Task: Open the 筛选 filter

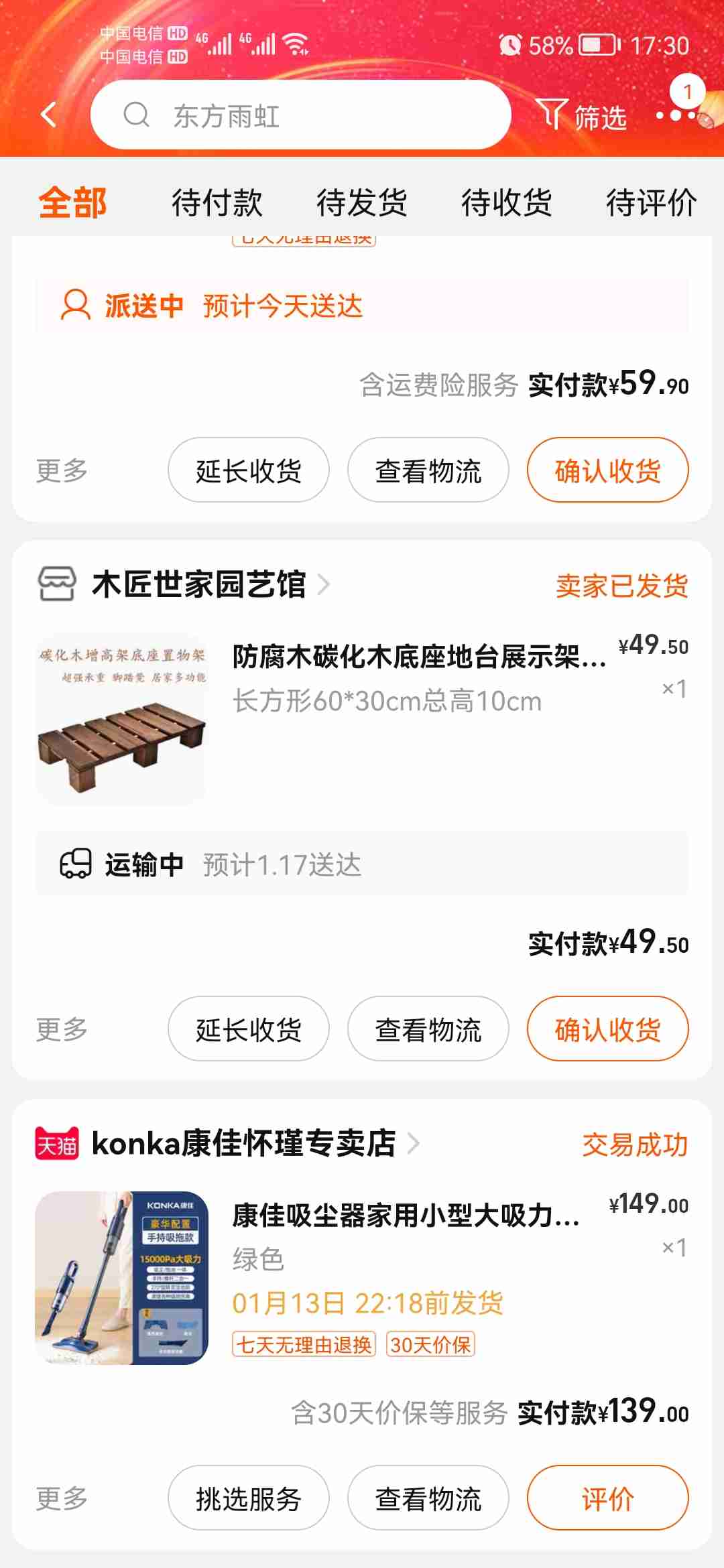Action: coord(582,117)
